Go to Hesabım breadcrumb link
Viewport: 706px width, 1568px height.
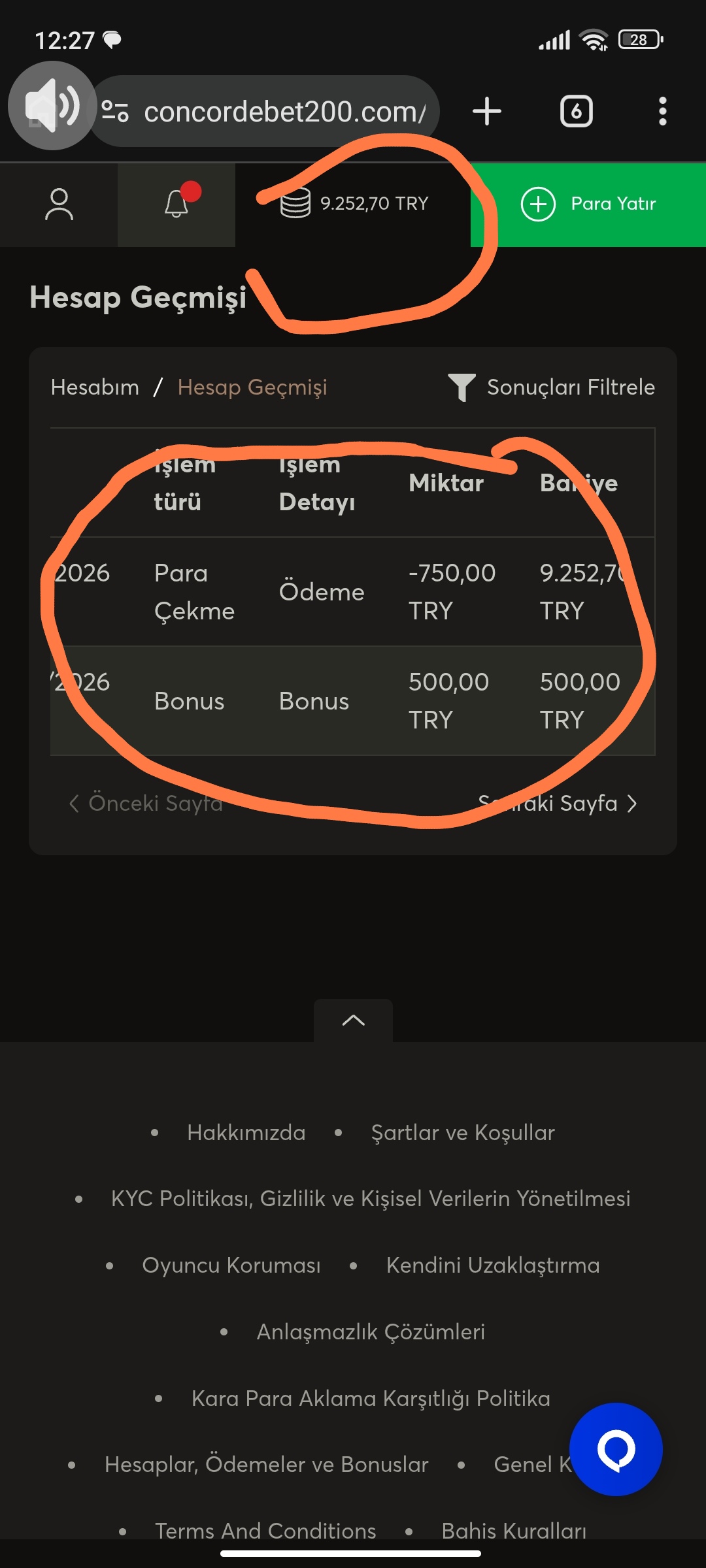coord(95,387)
